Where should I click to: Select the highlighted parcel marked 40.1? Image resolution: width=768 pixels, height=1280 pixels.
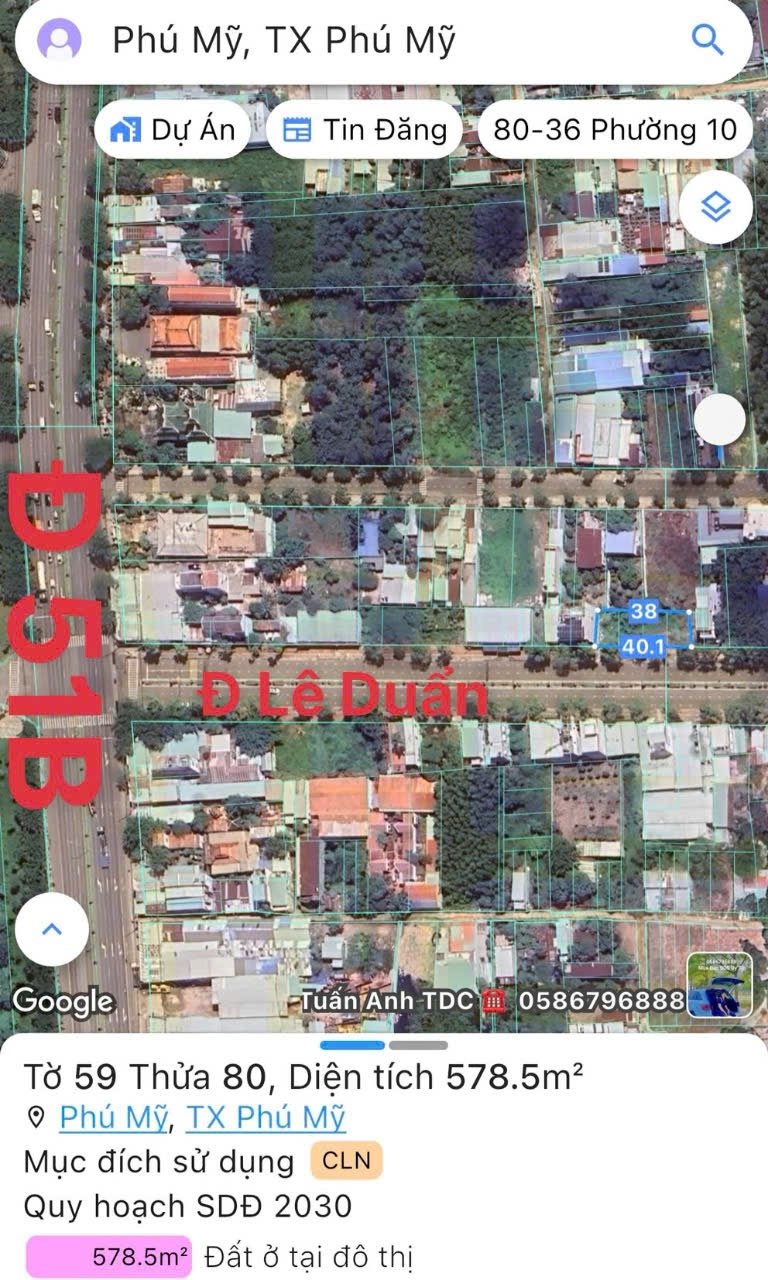[x=644, y=628]
